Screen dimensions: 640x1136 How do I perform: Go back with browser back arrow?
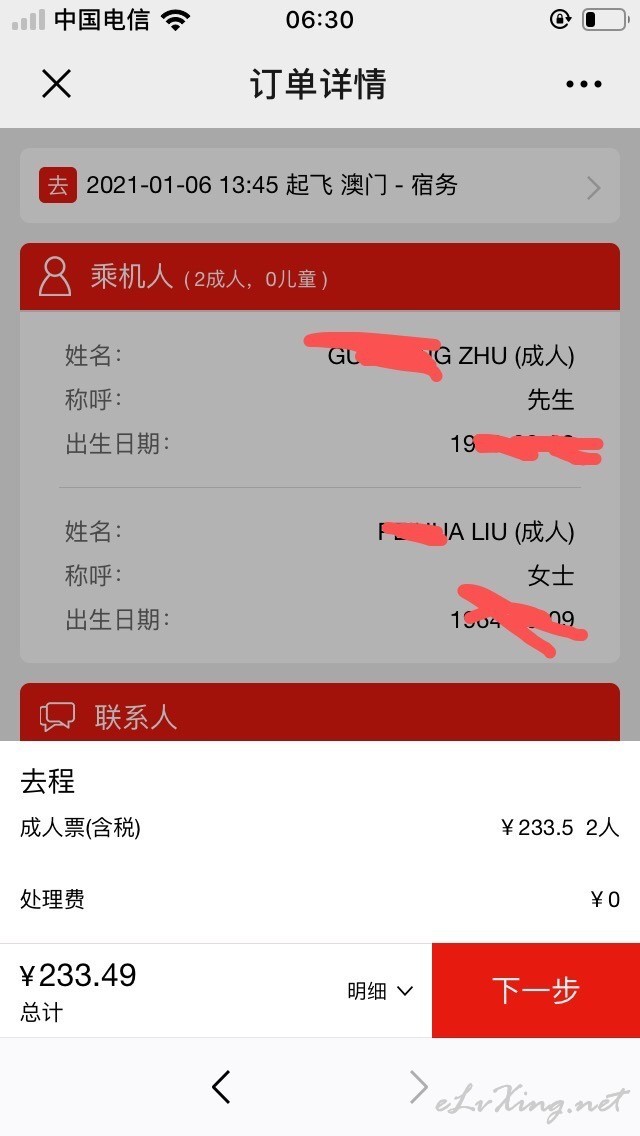click(x=222, y=1087)
